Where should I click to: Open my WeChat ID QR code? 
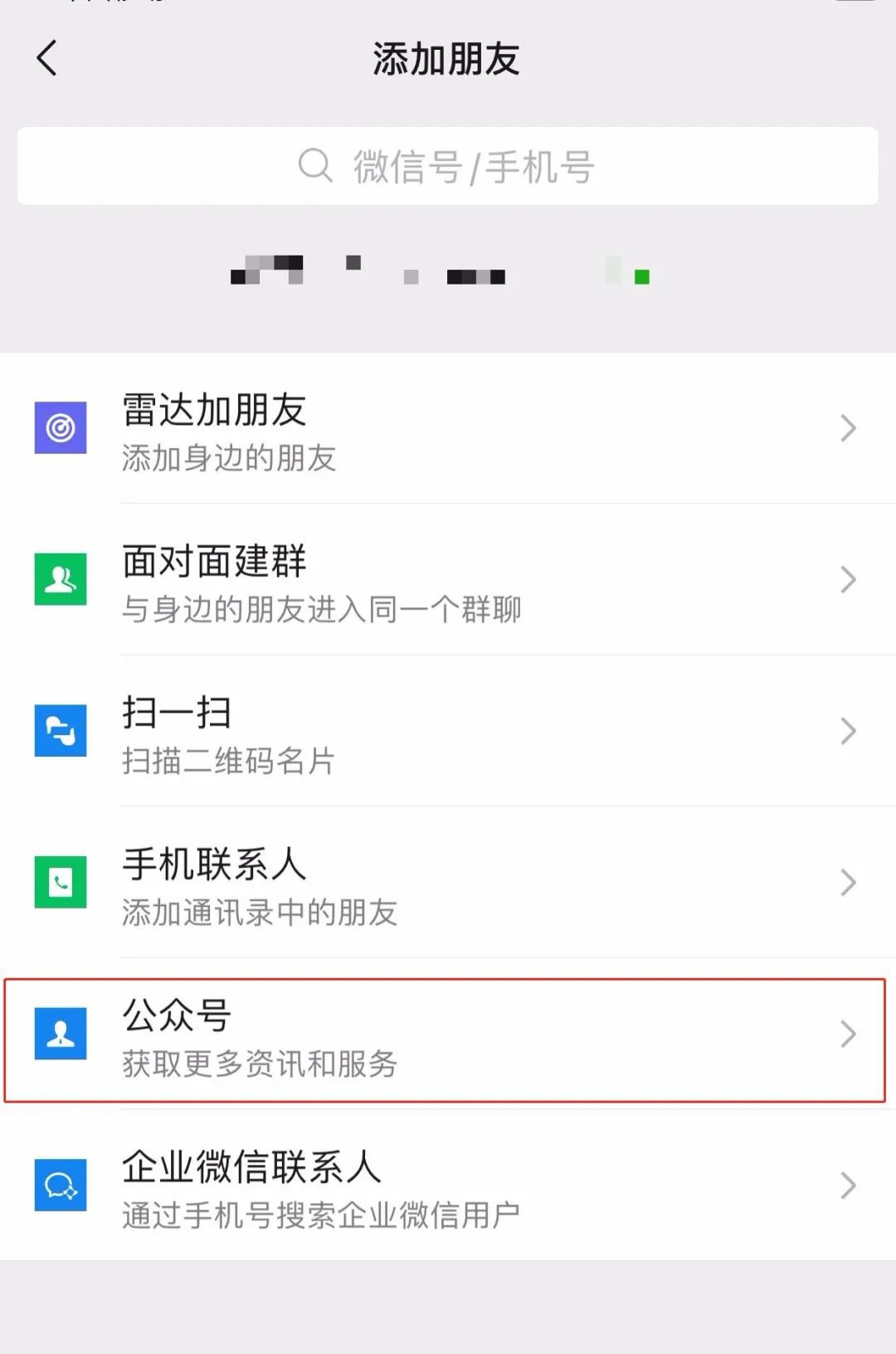tap(640, 275)
